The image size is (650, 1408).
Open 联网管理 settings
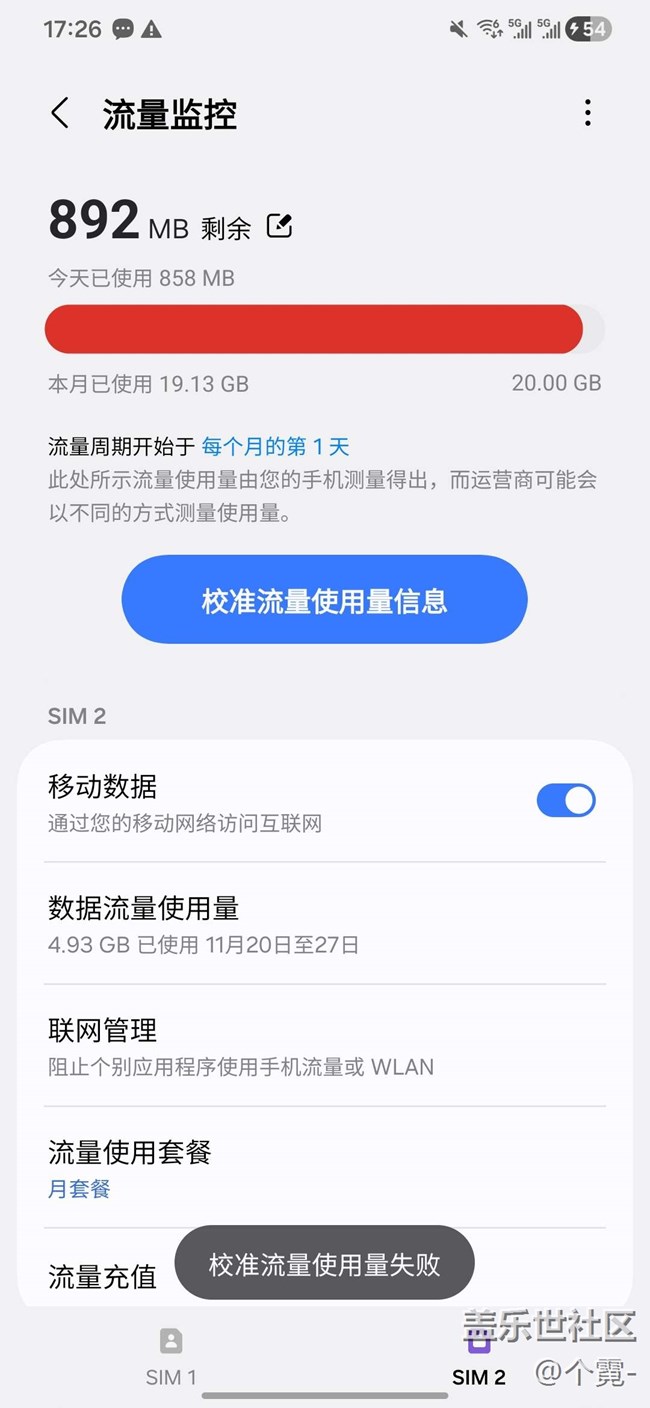pos(325,1046)
